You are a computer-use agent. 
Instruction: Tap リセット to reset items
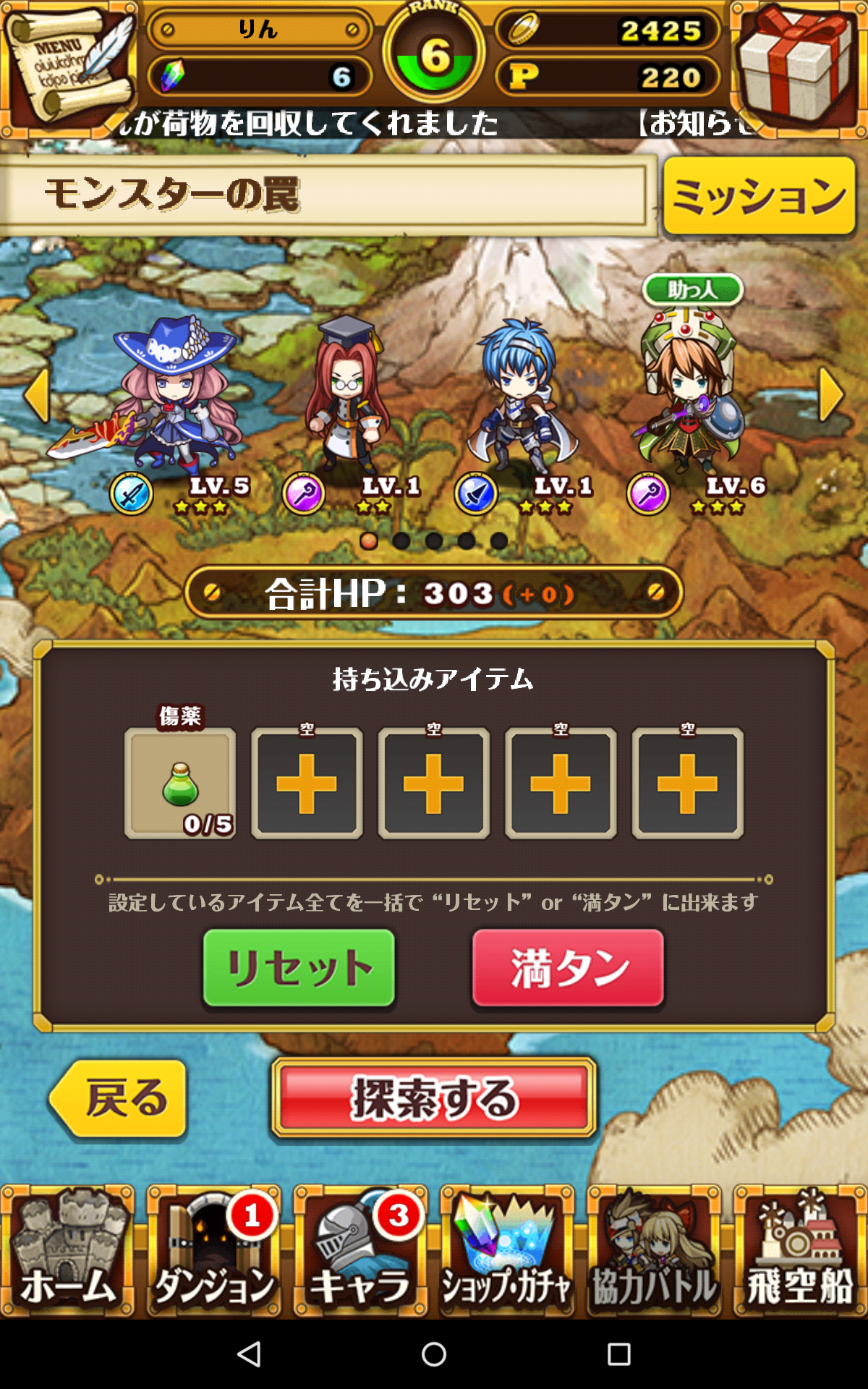299,968
